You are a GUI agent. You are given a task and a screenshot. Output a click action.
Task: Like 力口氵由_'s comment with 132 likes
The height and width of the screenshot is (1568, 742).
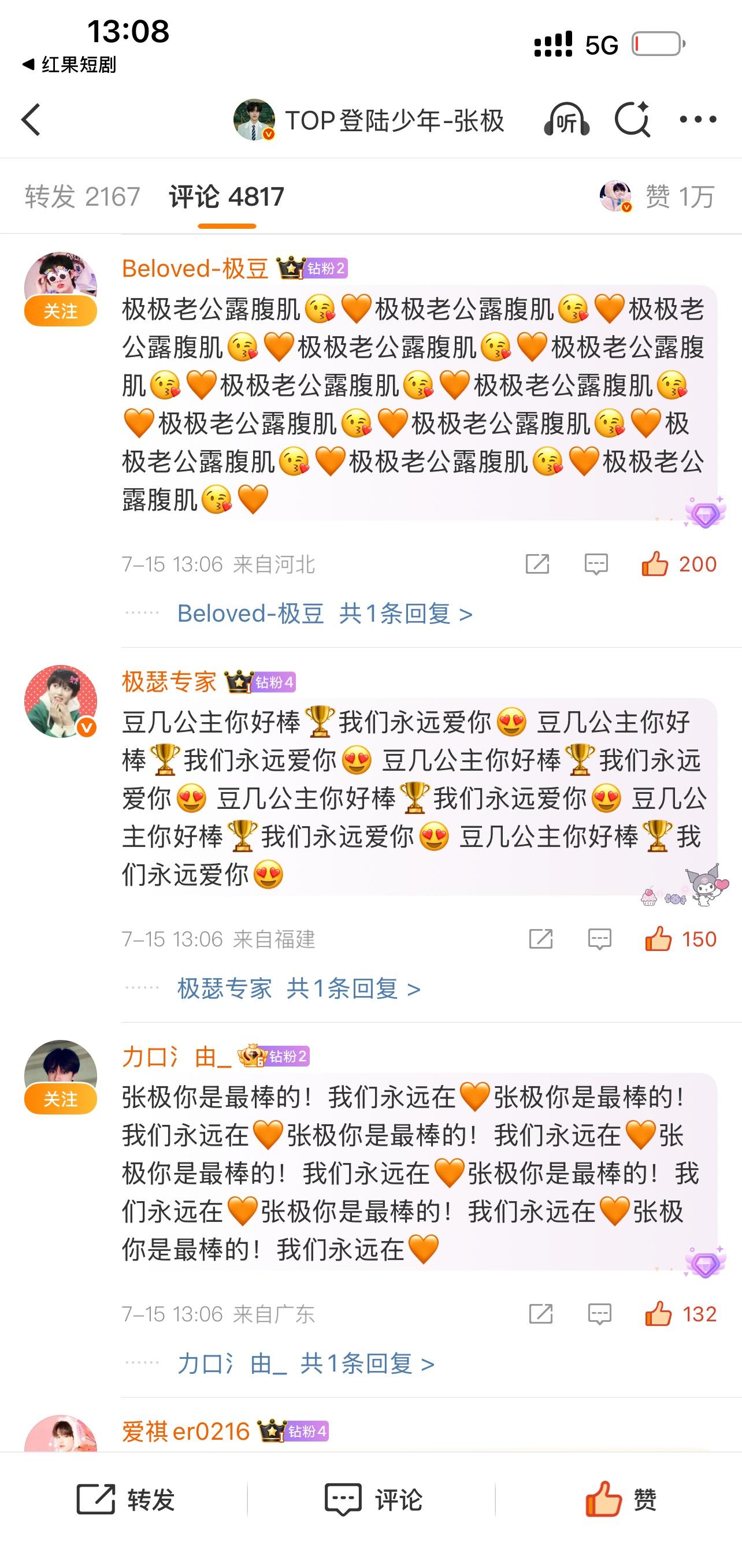pos(681,1314)
